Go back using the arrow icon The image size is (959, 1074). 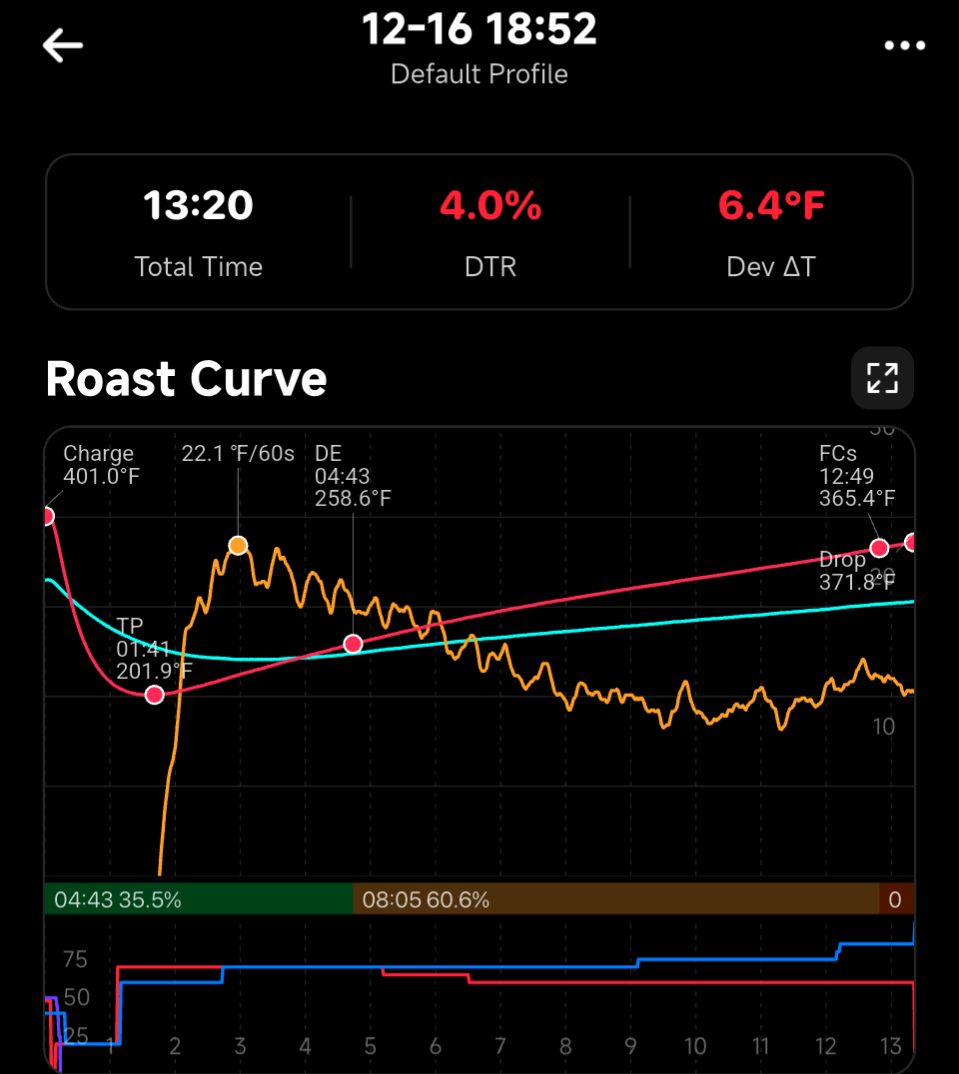point(62,46)
